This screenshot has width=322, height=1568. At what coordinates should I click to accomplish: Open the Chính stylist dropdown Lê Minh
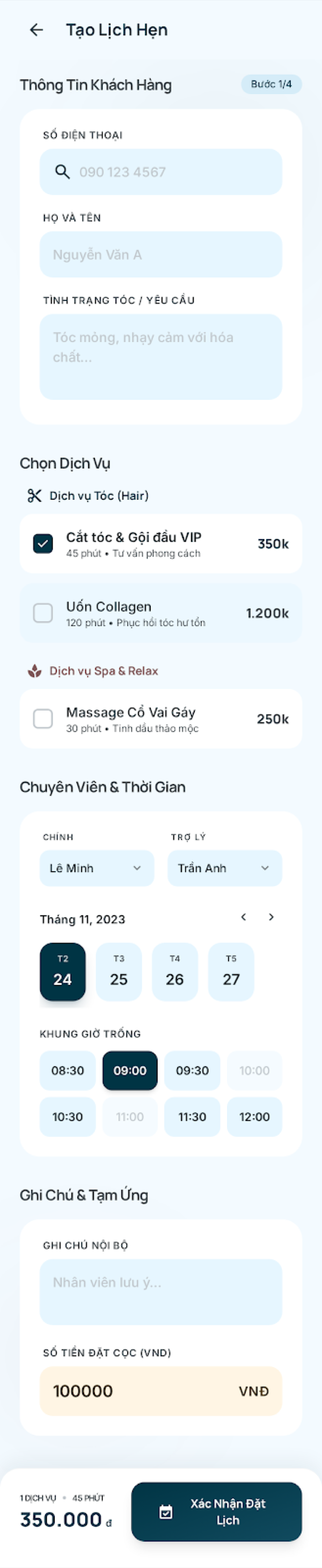pos(97,868)
